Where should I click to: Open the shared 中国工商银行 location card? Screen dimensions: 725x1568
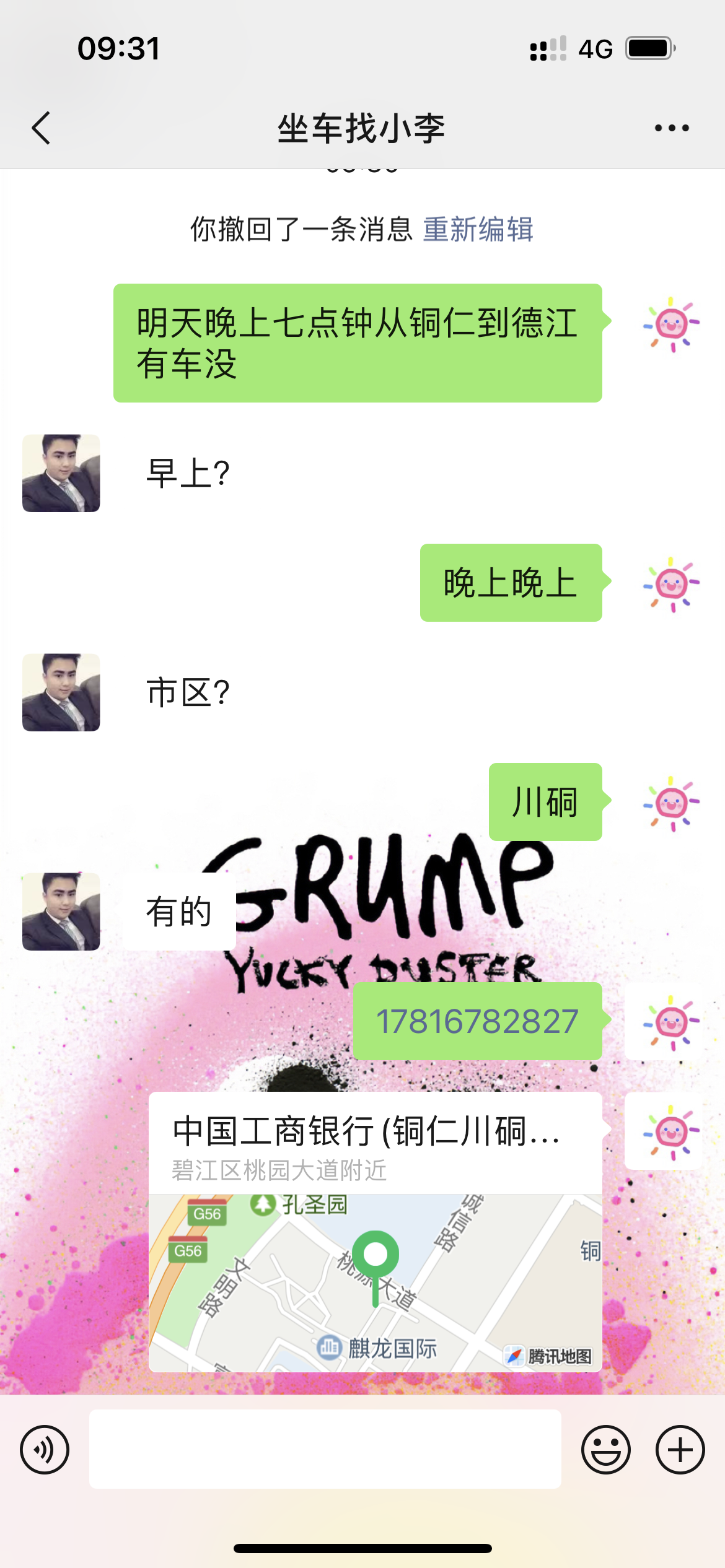[x=375, y=1231]
